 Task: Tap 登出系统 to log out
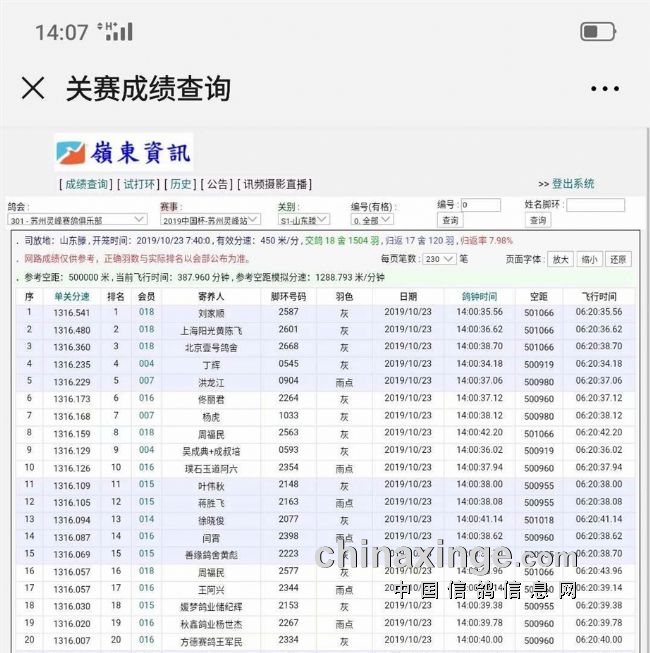[572, 184]
